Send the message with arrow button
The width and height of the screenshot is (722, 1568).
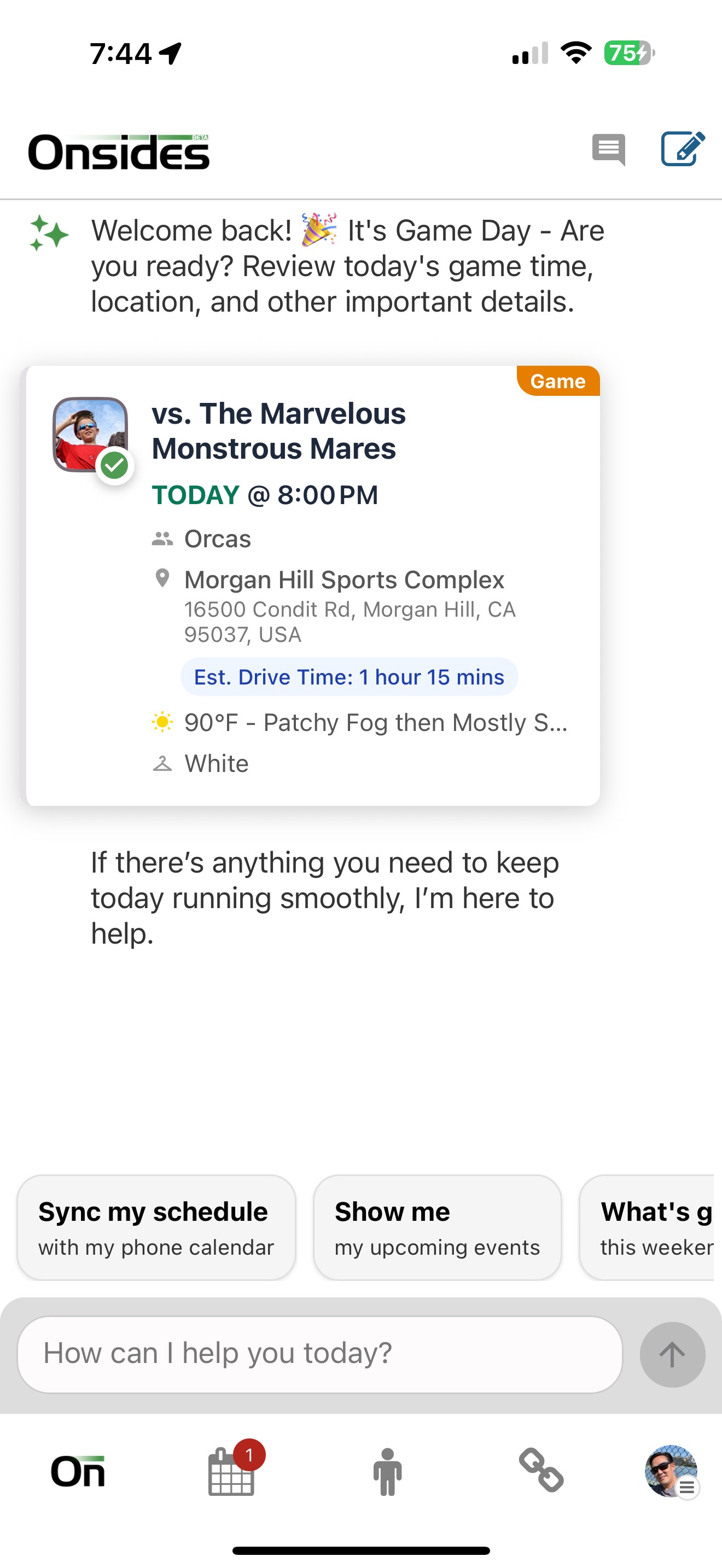(672, 1354)
